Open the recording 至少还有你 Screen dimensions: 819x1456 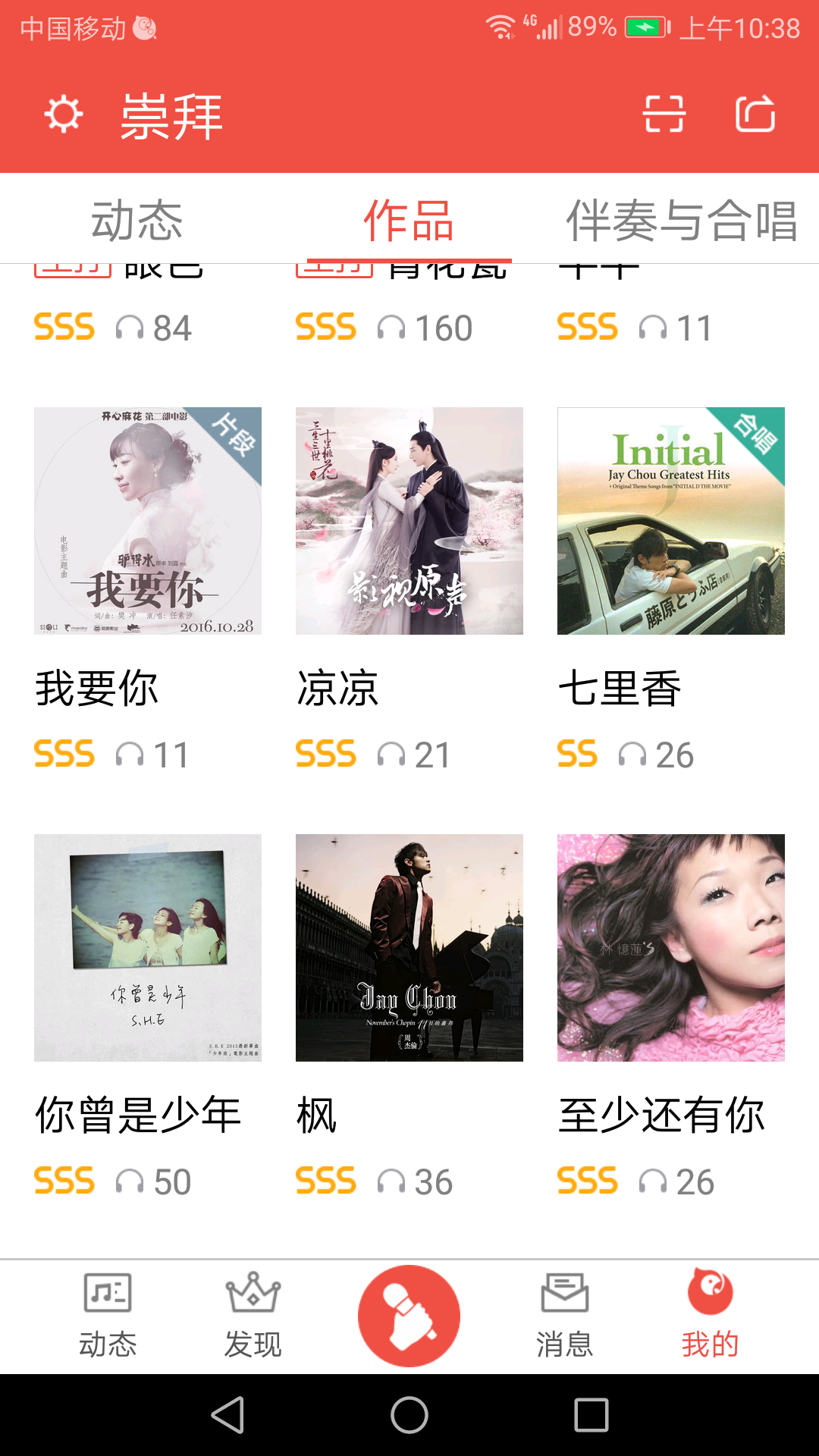(671, 948)
